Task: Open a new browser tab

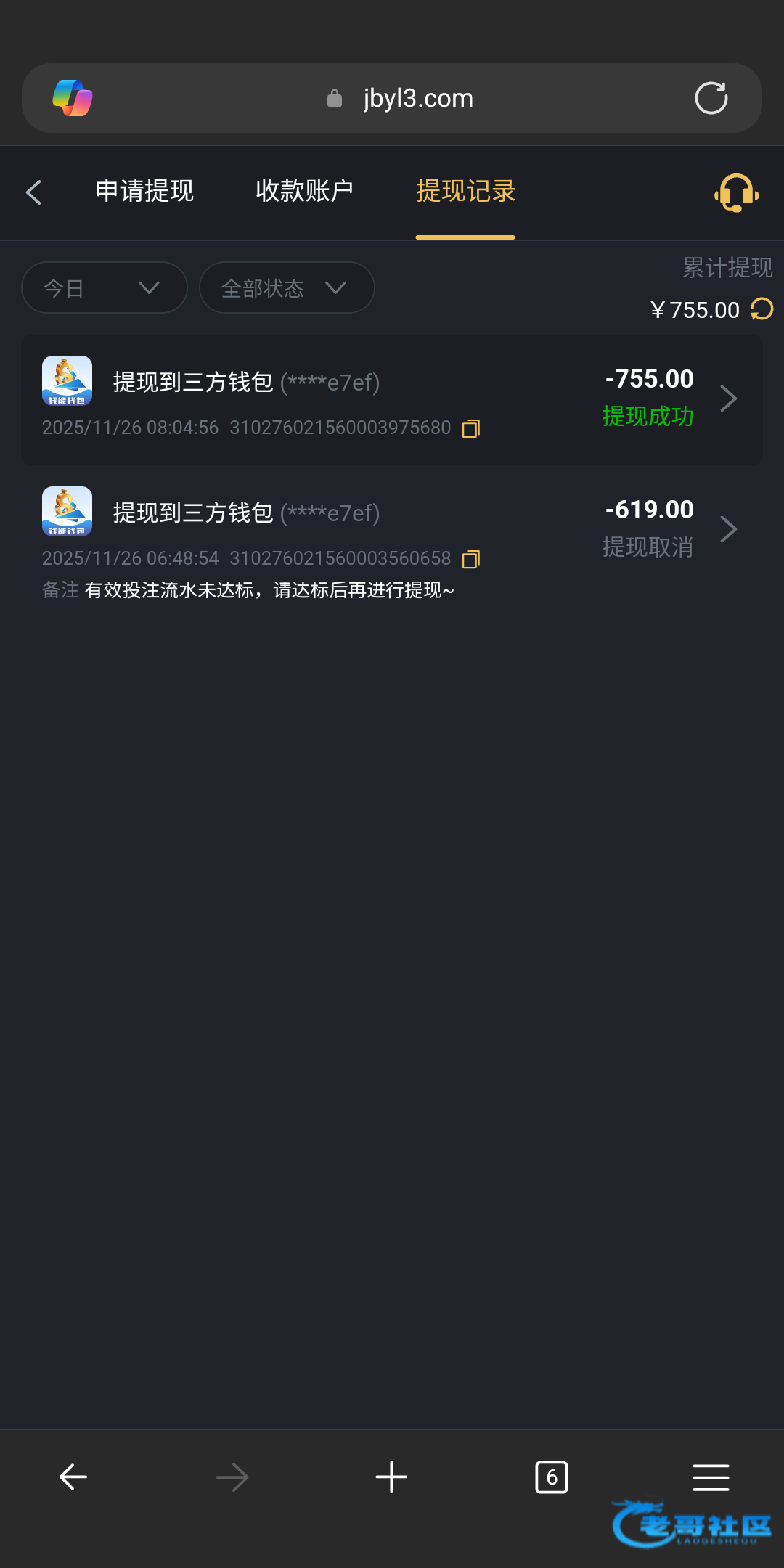Action: (x=391, y=1477)
